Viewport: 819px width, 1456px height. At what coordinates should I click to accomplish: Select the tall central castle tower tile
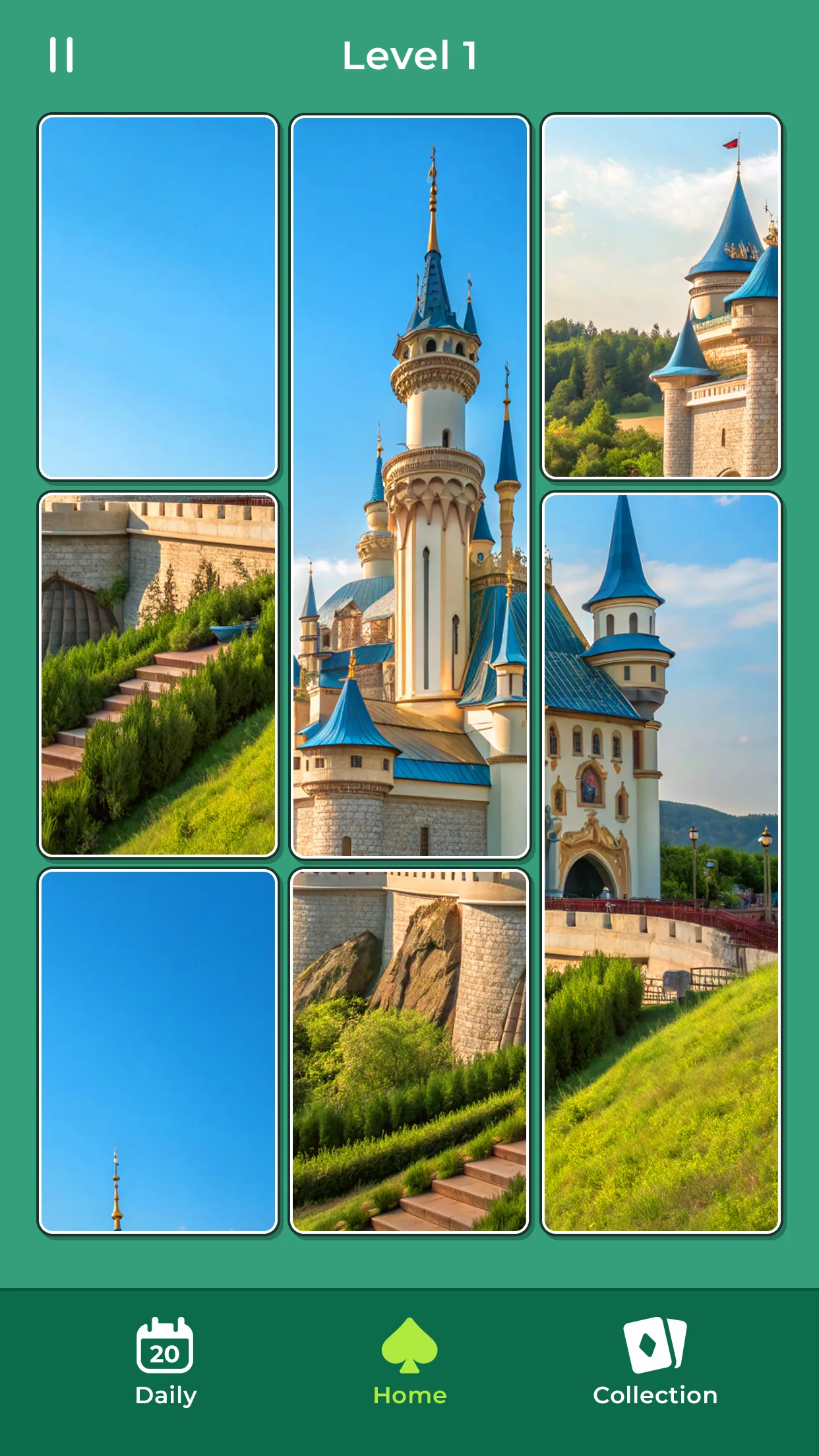click(x=409, y=487)
